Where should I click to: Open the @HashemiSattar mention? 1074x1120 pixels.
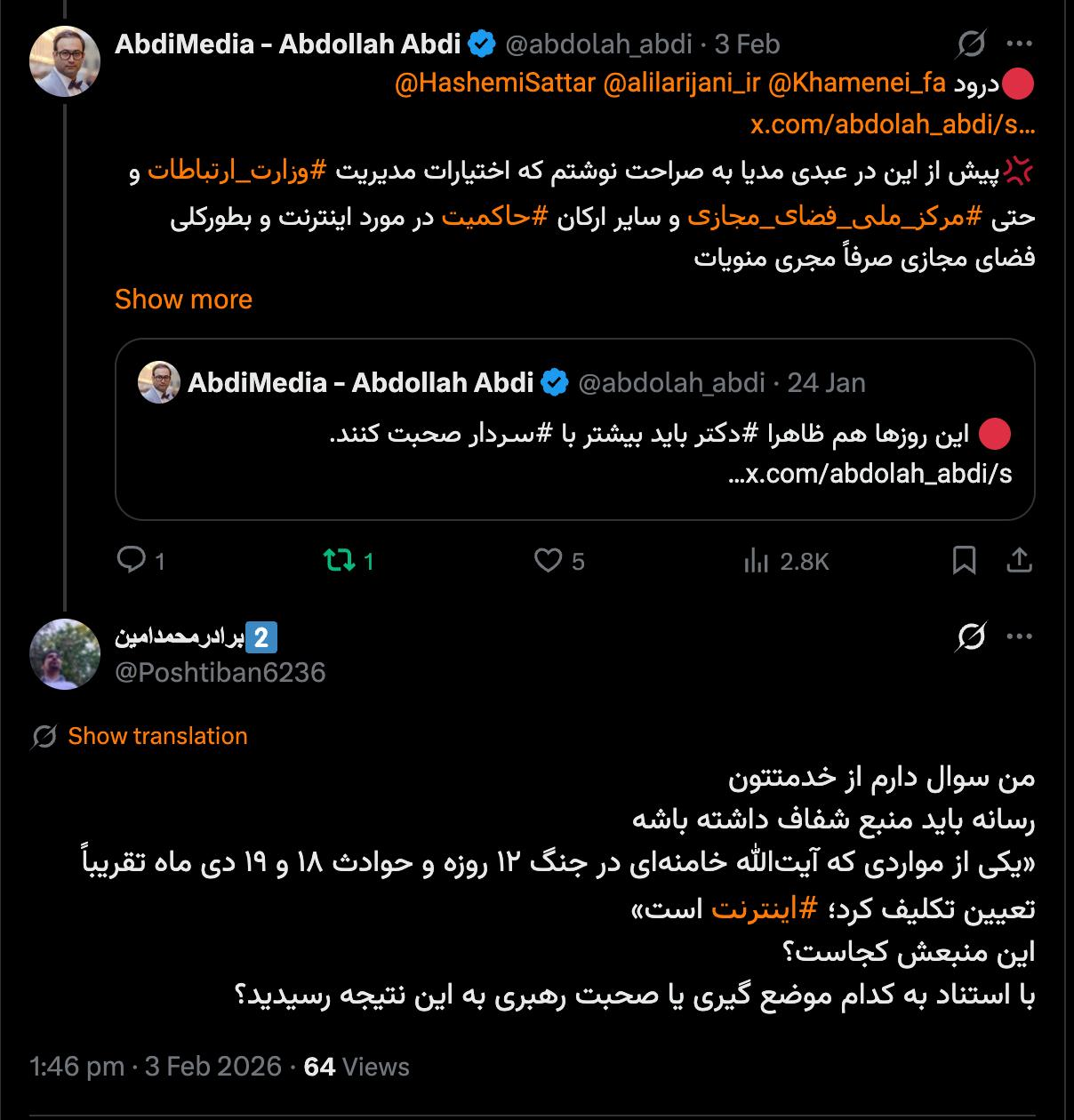point(494,84)
